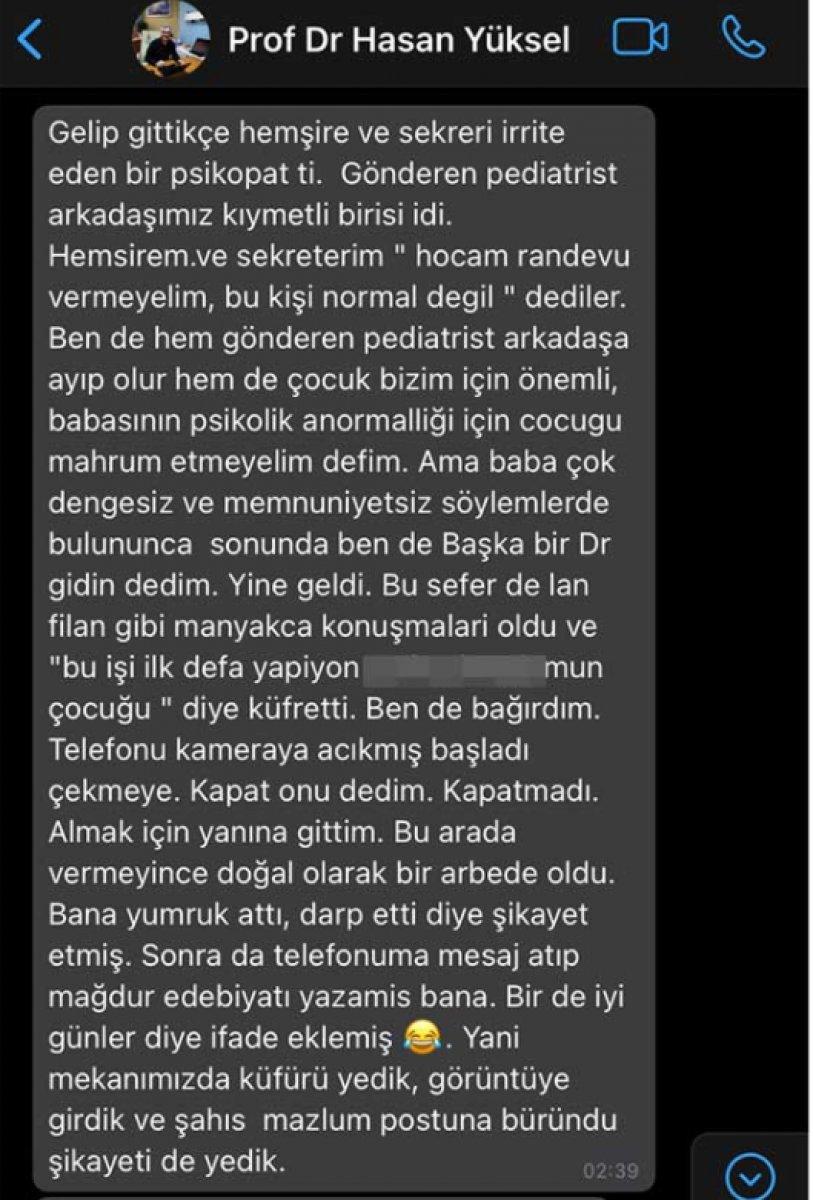Screen dimensions: 813x1200
Task: Start a video call with Prof Dr Hasan Yüksel
Action: coord(639,37)
